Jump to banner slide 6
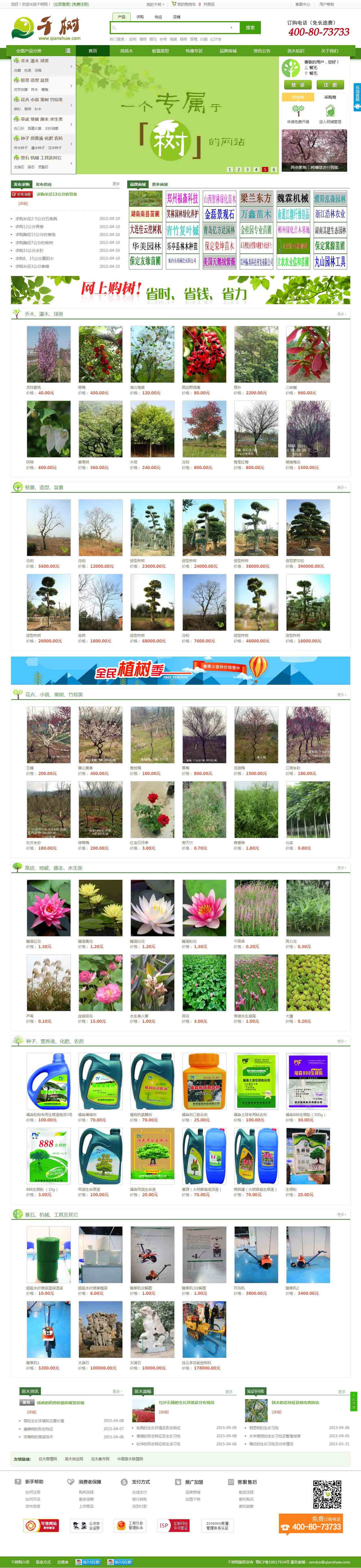This screenshot has width=361, height=1568. pyautogui.click(x=273, y=170)
